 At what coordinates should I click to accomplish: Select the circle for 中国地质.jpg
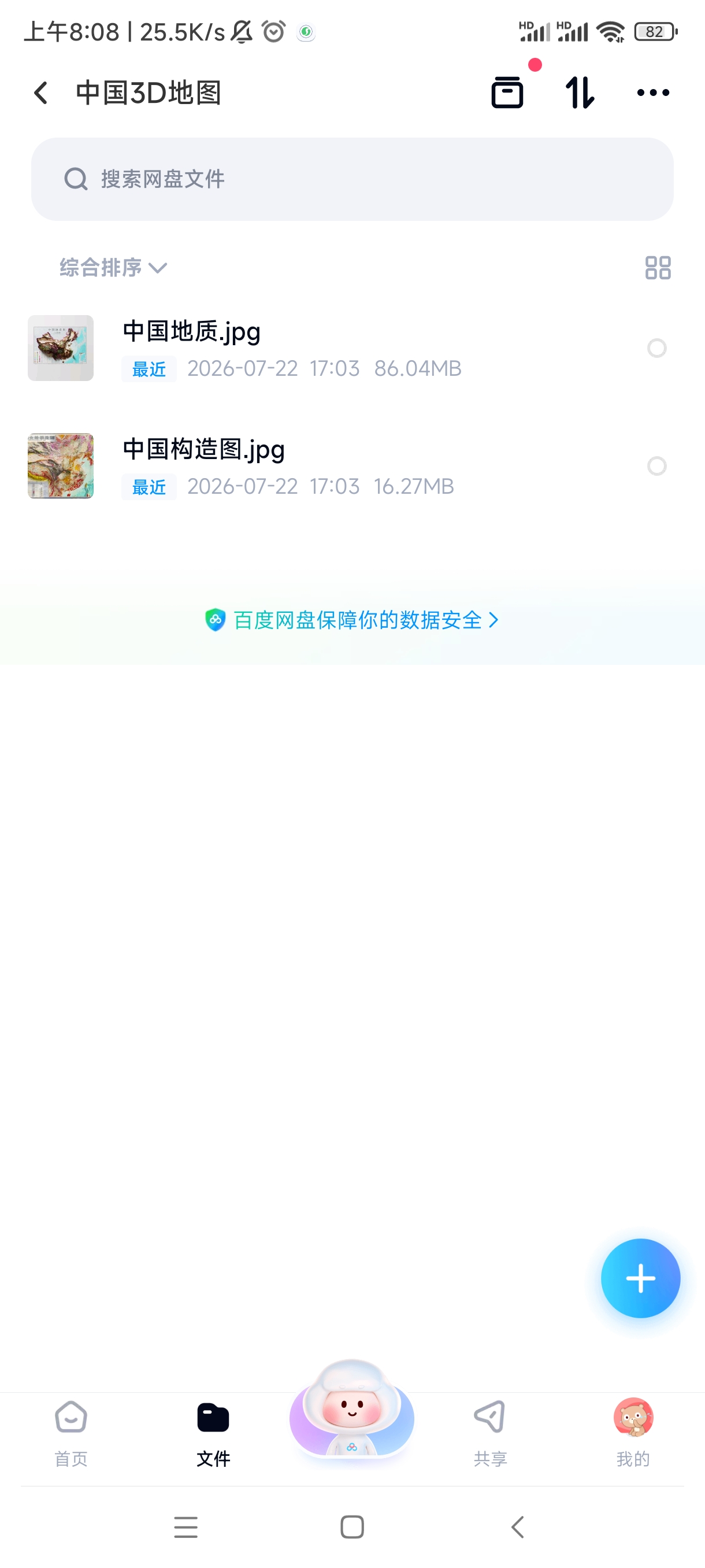click(x=656, y=348)
